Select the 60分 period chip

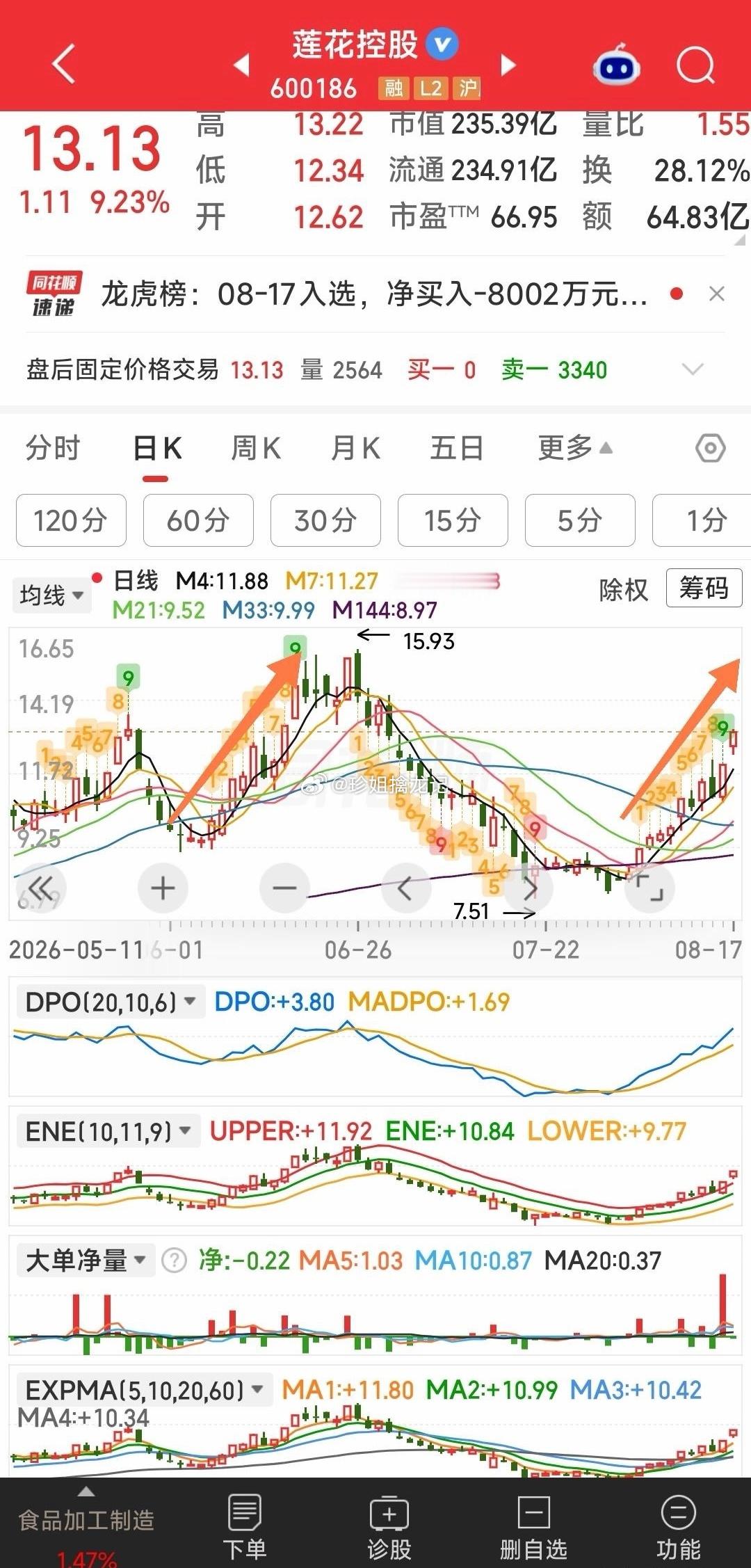(198, 520)
